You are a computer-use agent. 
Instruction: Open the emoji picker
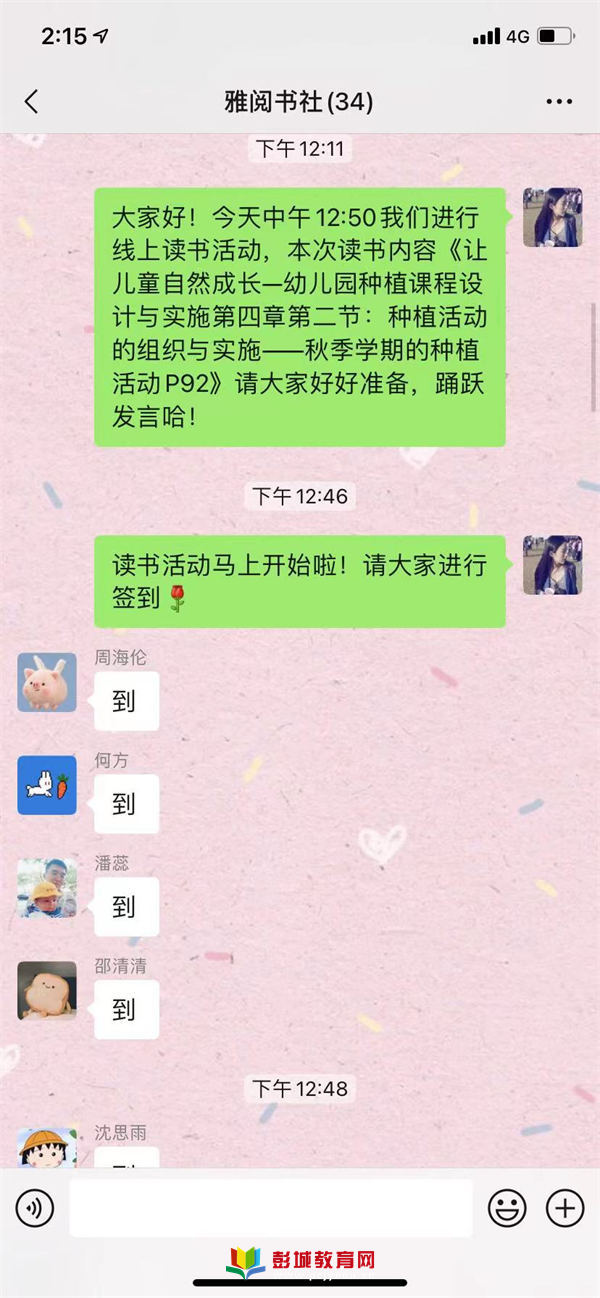pos(507,1209)
